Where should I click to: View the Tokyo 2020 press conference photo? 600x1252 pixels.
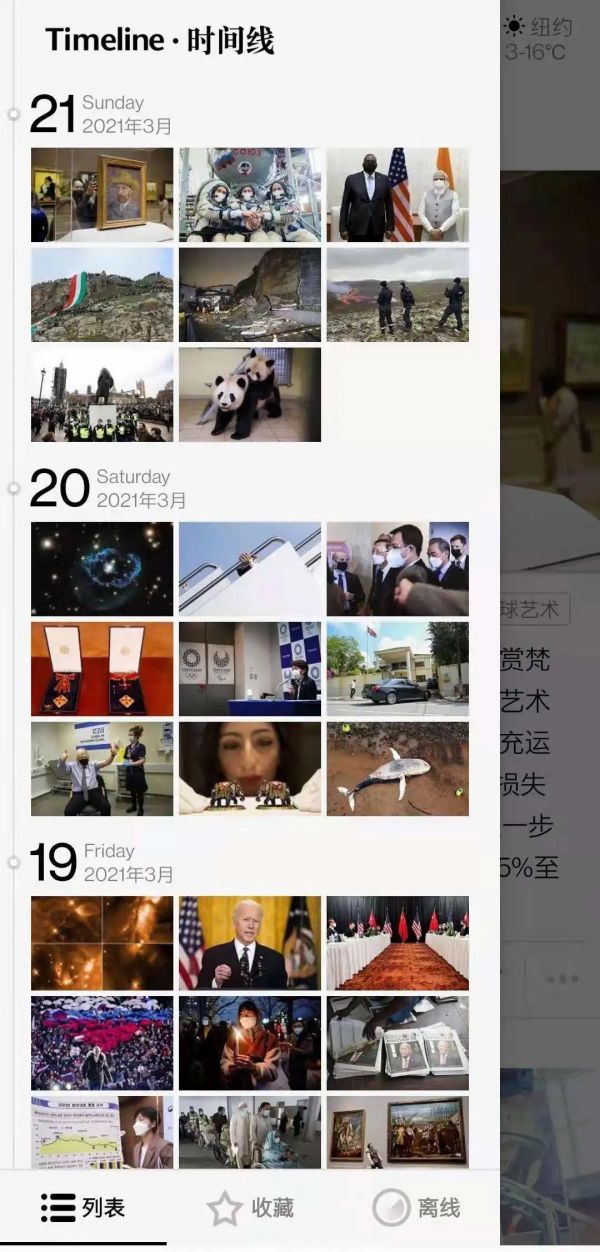pos(250,669)
